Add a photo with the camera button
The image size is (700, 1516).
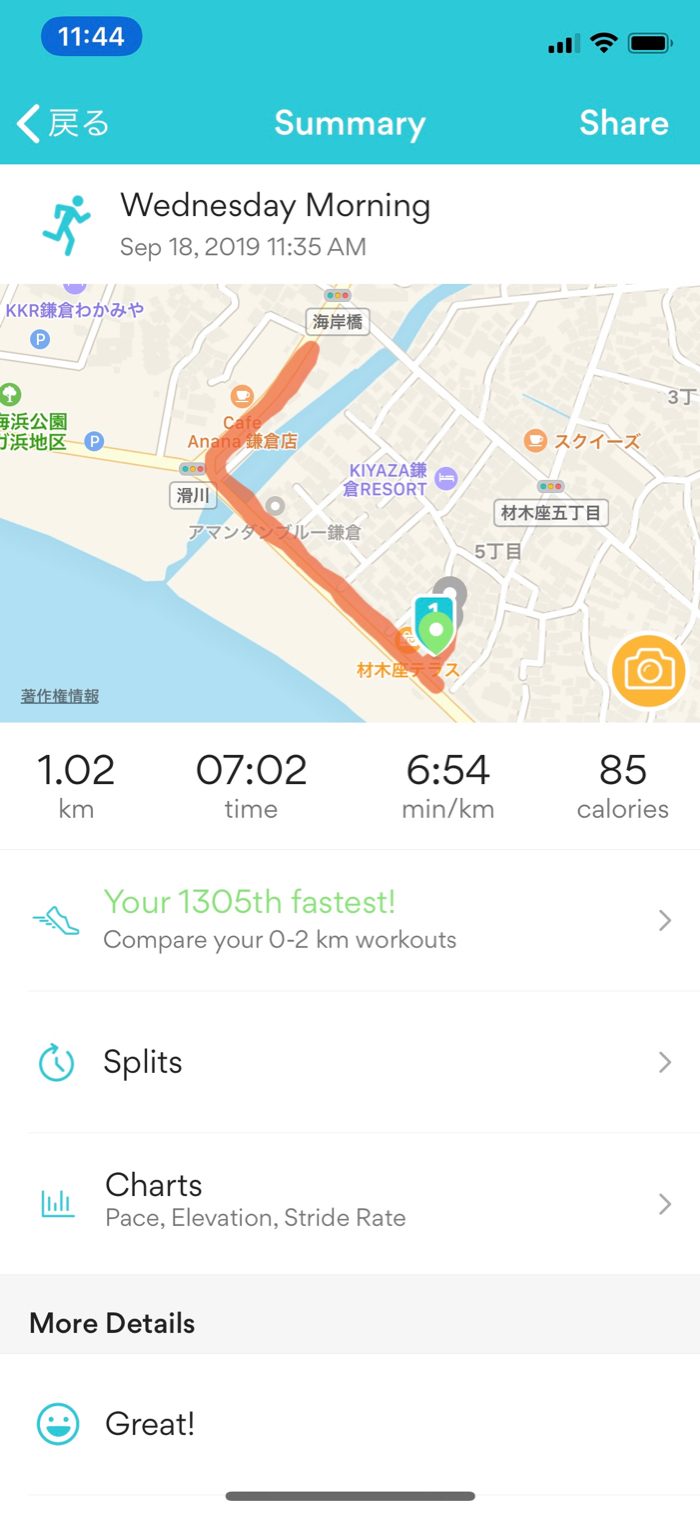649,670
